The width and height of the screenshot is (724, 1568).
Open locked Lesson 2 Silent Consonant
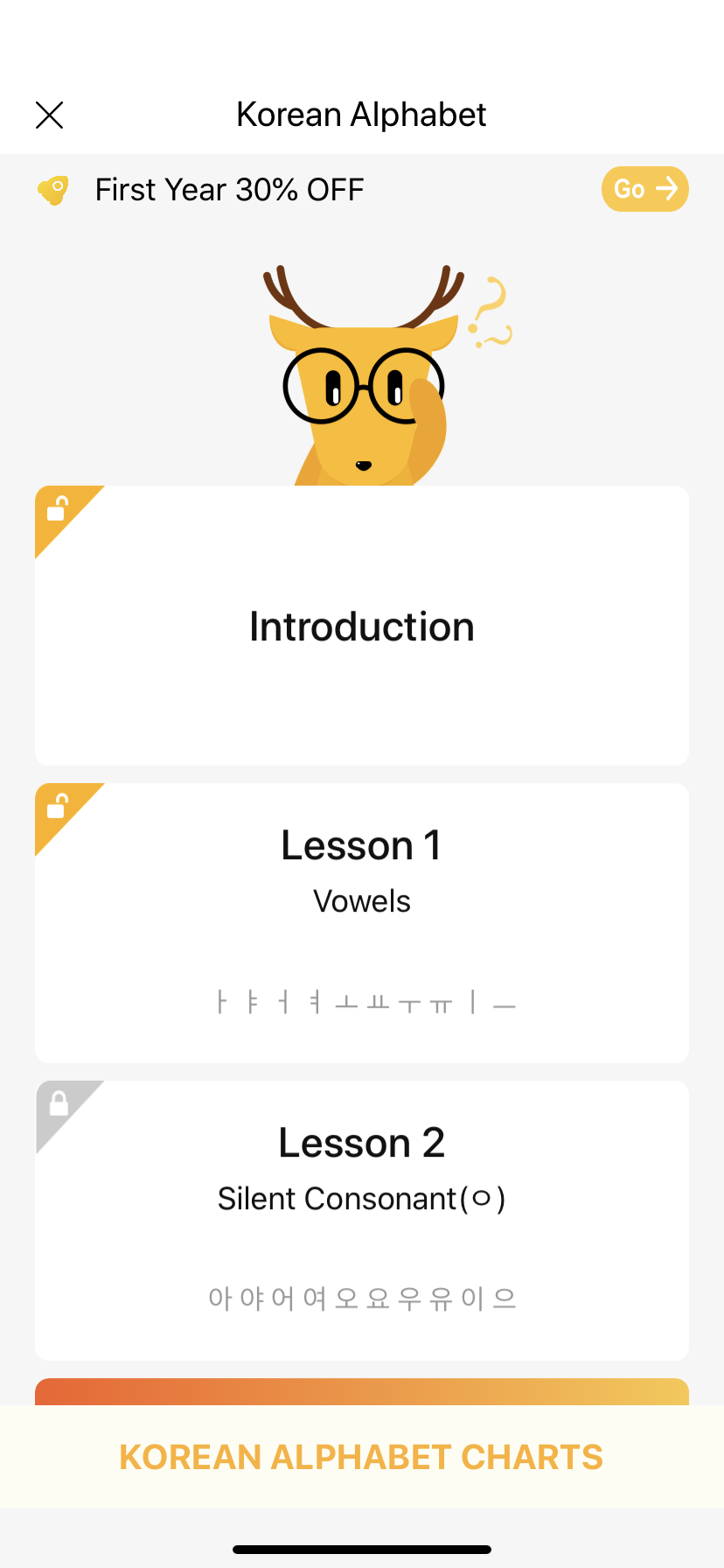362,1220
